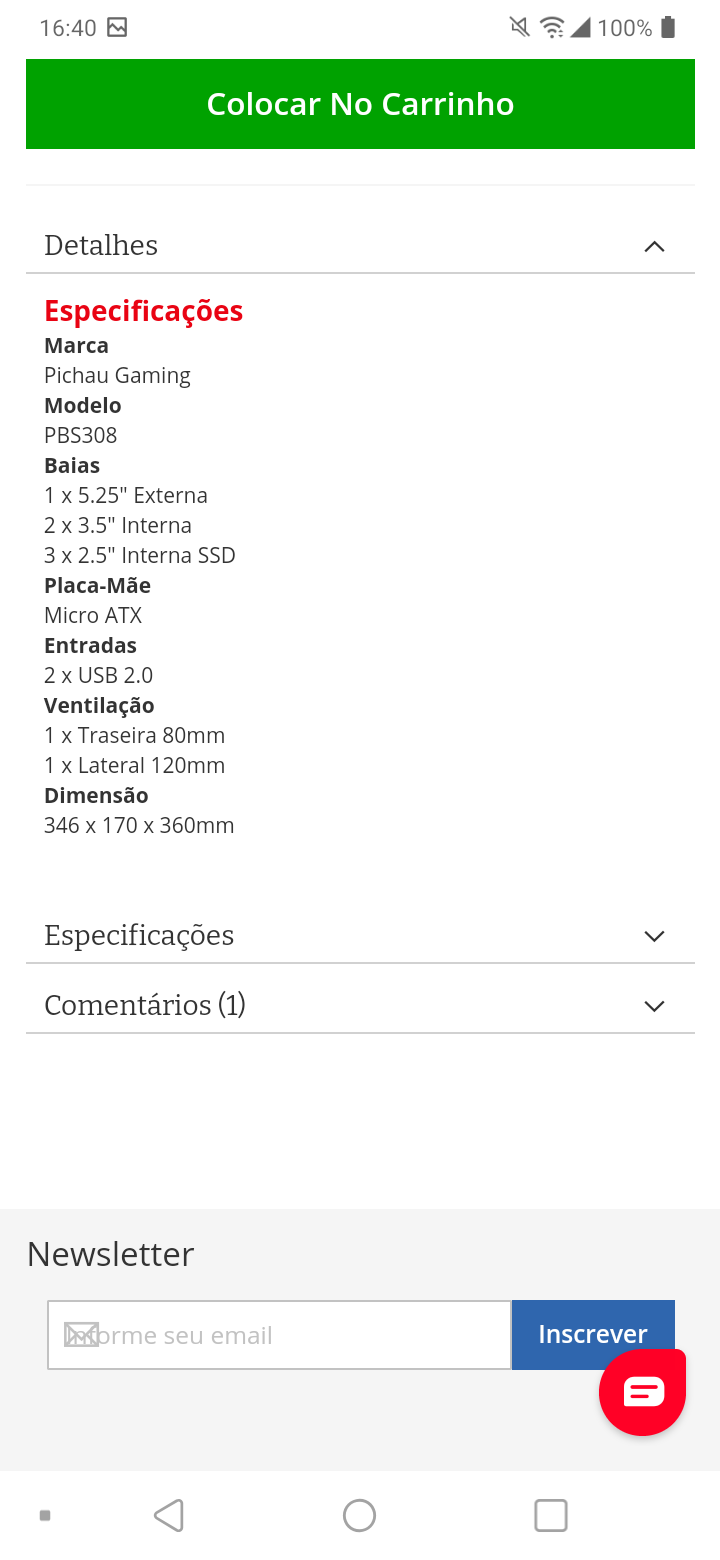Tap the Colocar No Carrinho button
The image size is (720, 1560).
click(360, 104)
